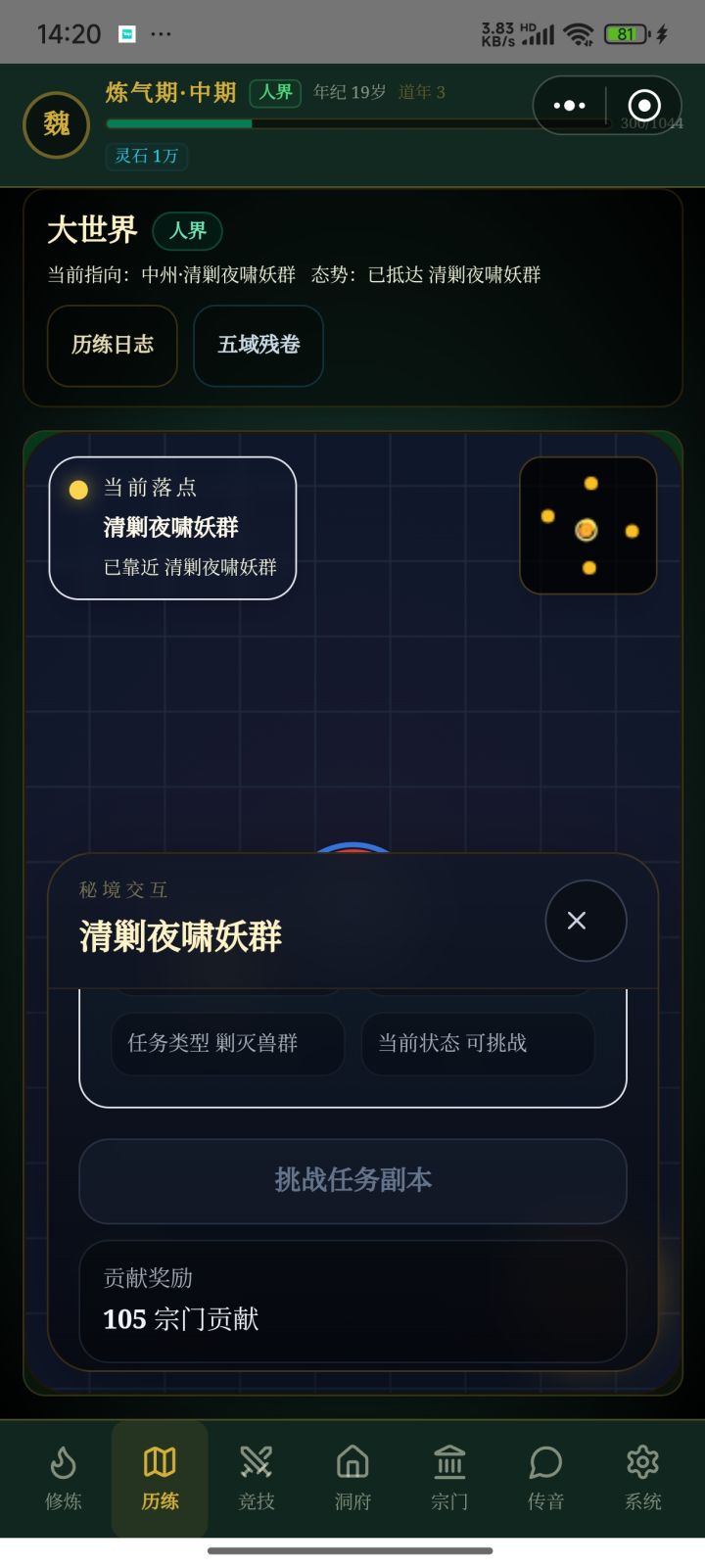
Task: Open the 历练日志 log
Action: pyautogui.click(x=112, y=346)
